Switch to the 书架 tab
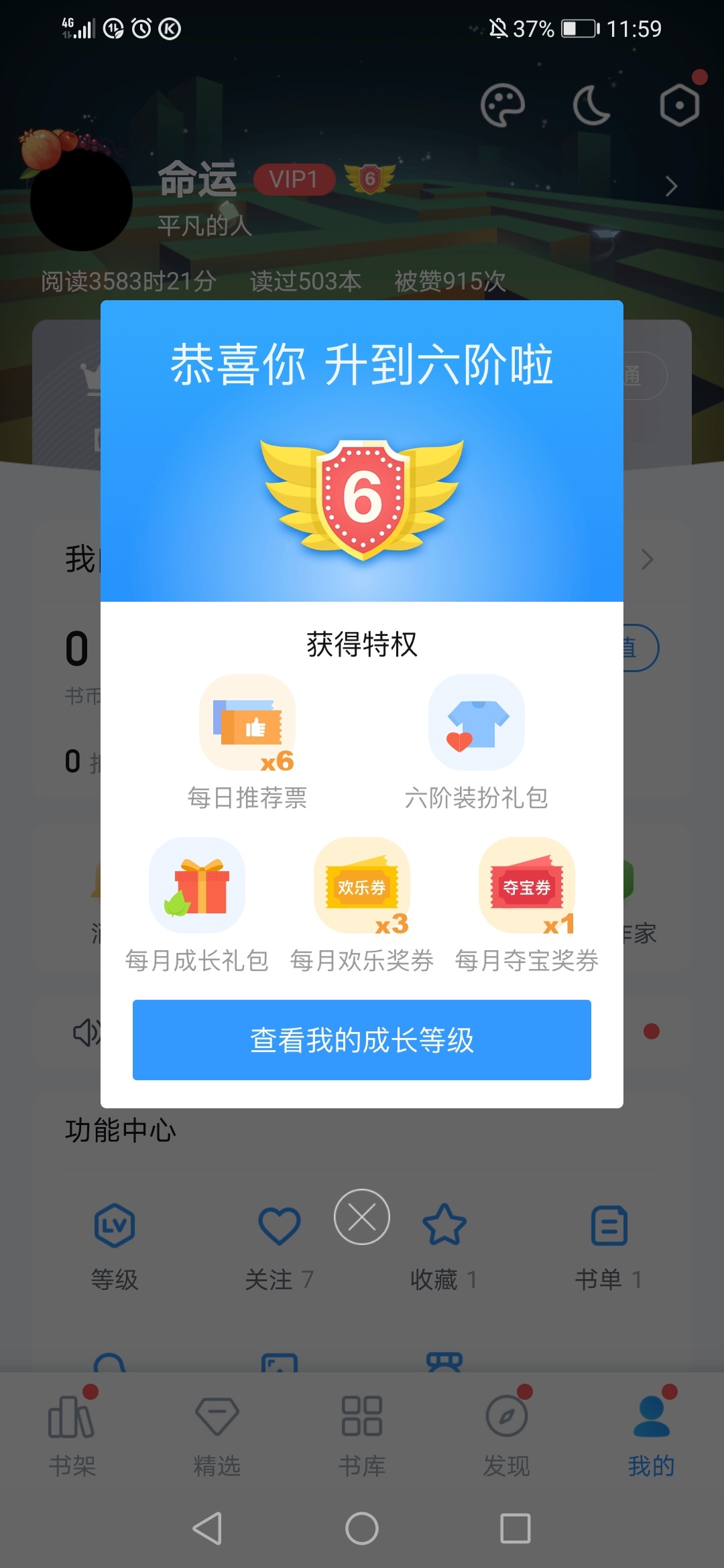The image size is (724, 1568). 72,1430
